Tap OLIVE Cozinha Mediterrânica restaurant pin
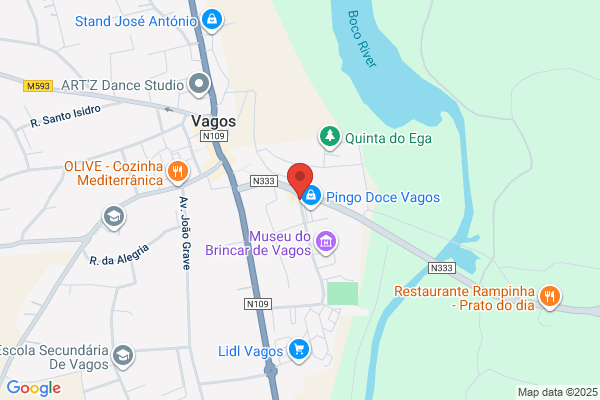Image resolution: width=600 pixels, height=400 pixels. coord(178,172)
